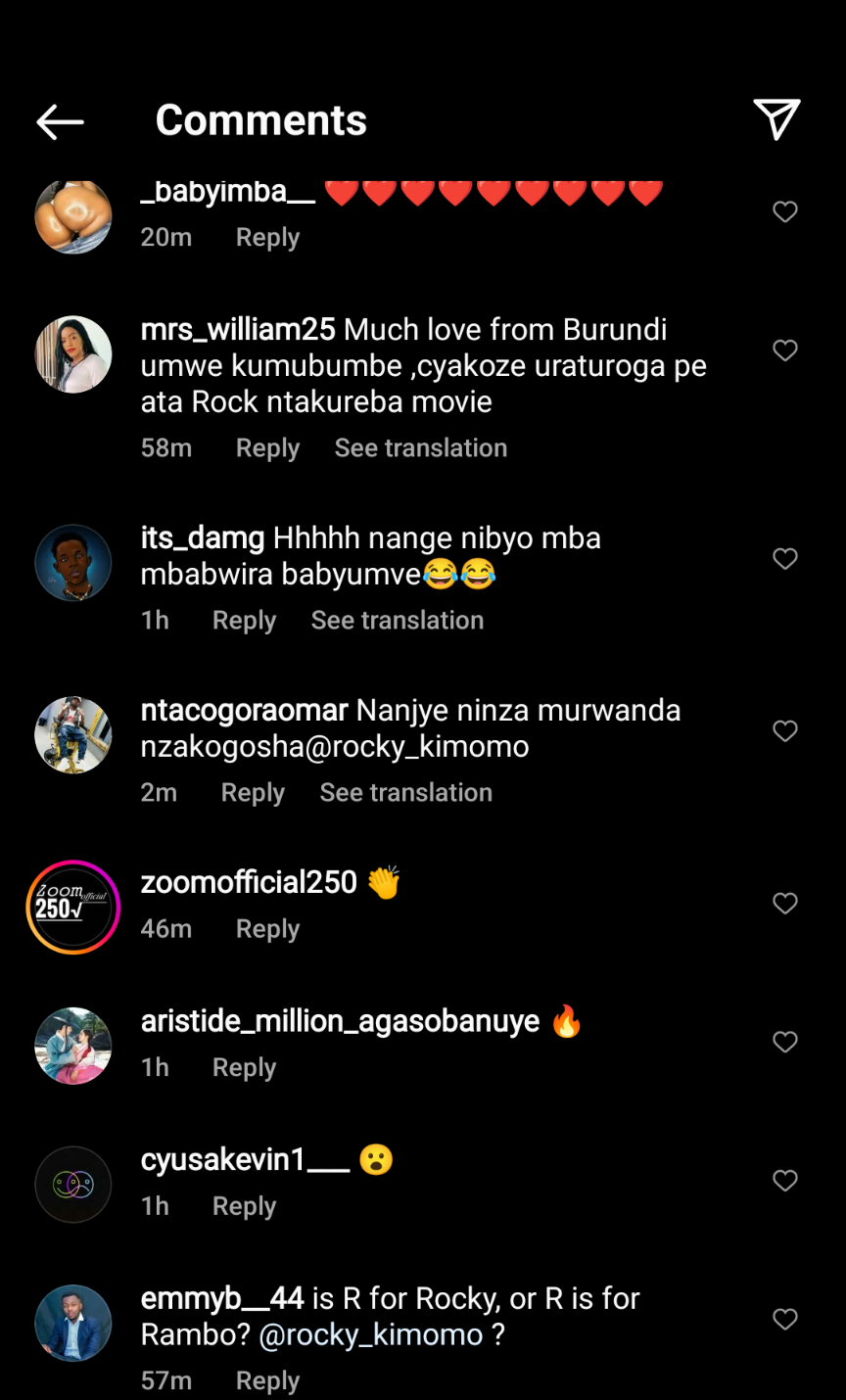846x1400 pixels.
Task: Share post via paper plane icon
Action: click(x=776, y=119)
